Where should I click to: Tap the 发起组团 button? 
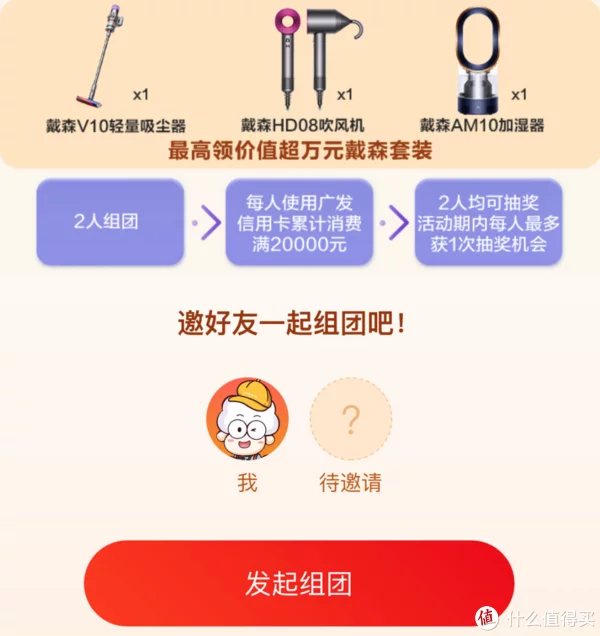(298, 584)
